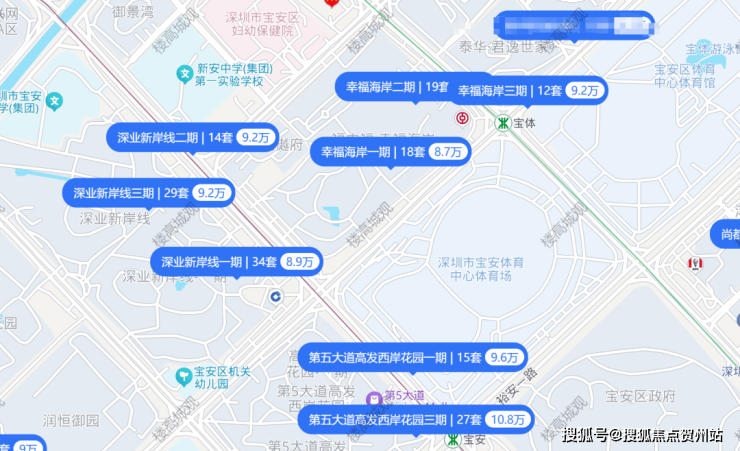Open 第五大道高发西岸花园一期 15套 marker
740x451 pixels.
(413, 357)
